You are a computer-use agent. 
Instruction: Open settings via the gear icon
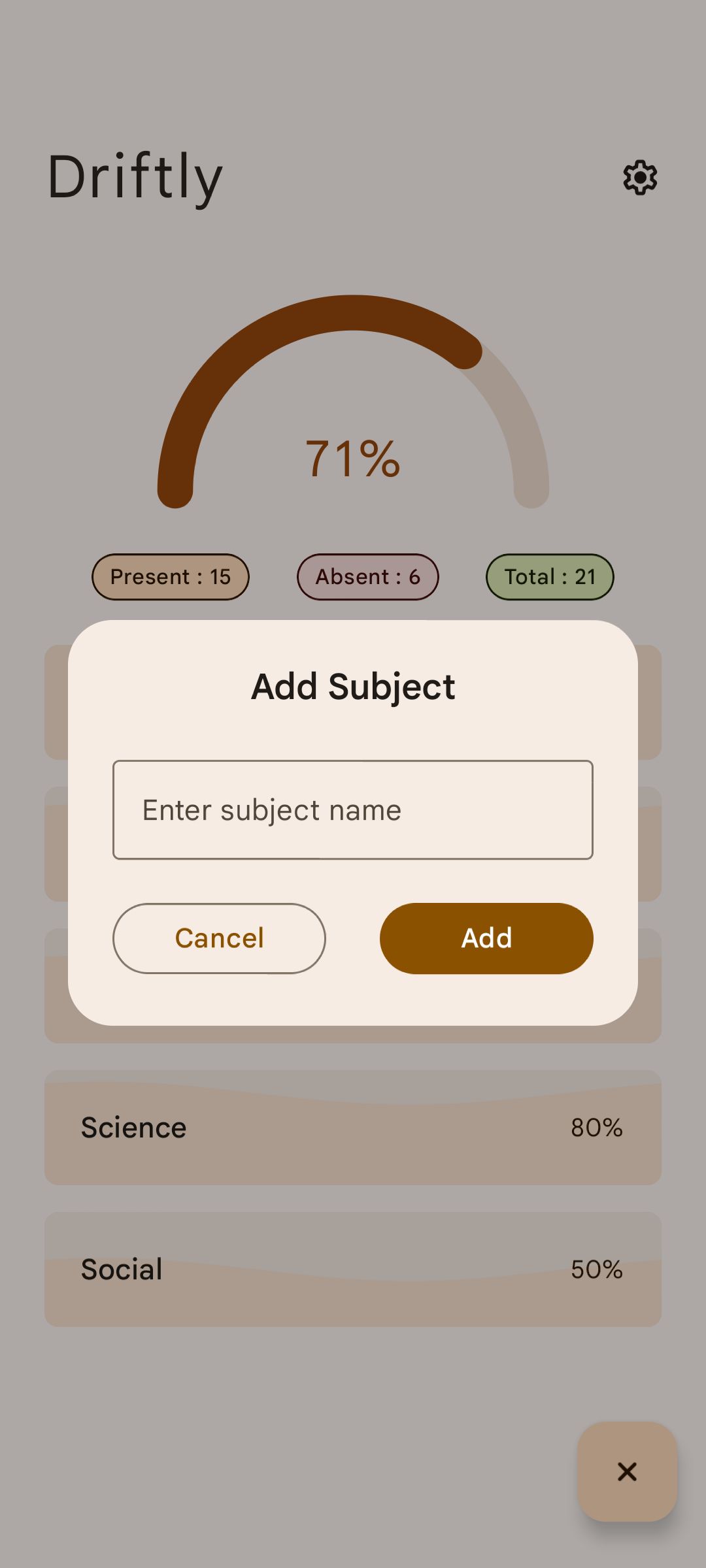point(640,177)
